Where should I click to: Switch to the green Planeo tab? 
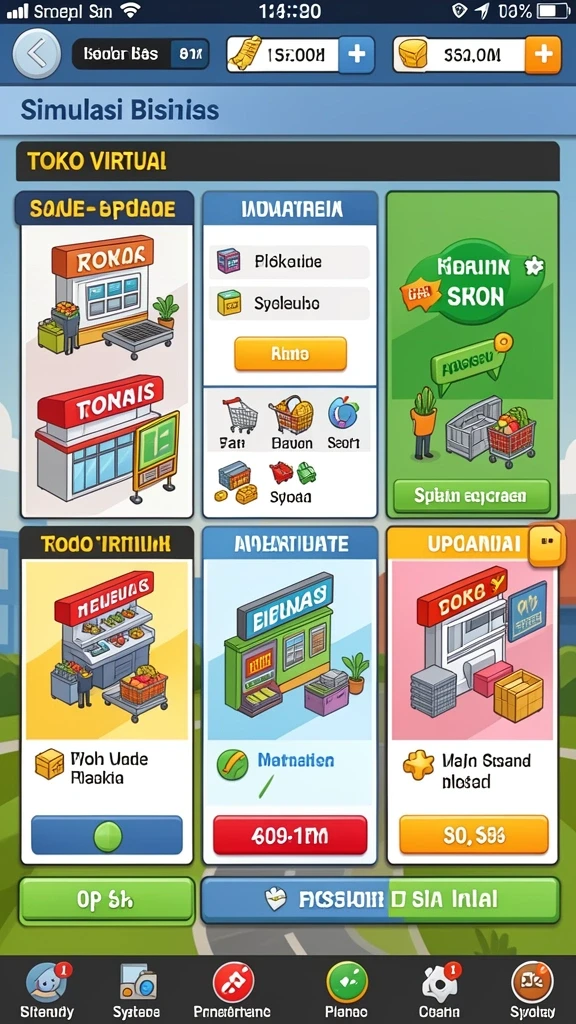[x=347, y=991]
